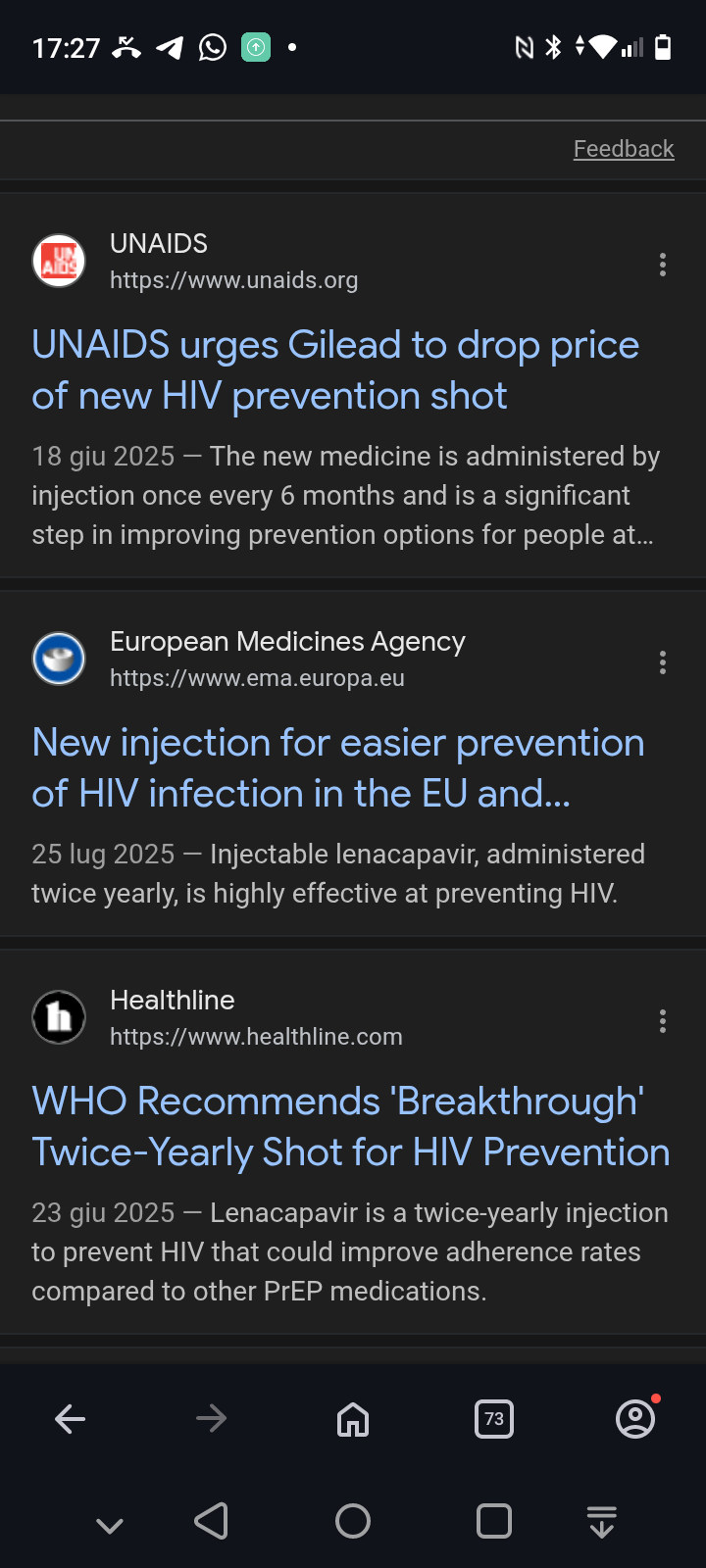This screenshot has height=1568, width=706.
Task: Go back to the previous page
Action: click(x=71, y=1419)
